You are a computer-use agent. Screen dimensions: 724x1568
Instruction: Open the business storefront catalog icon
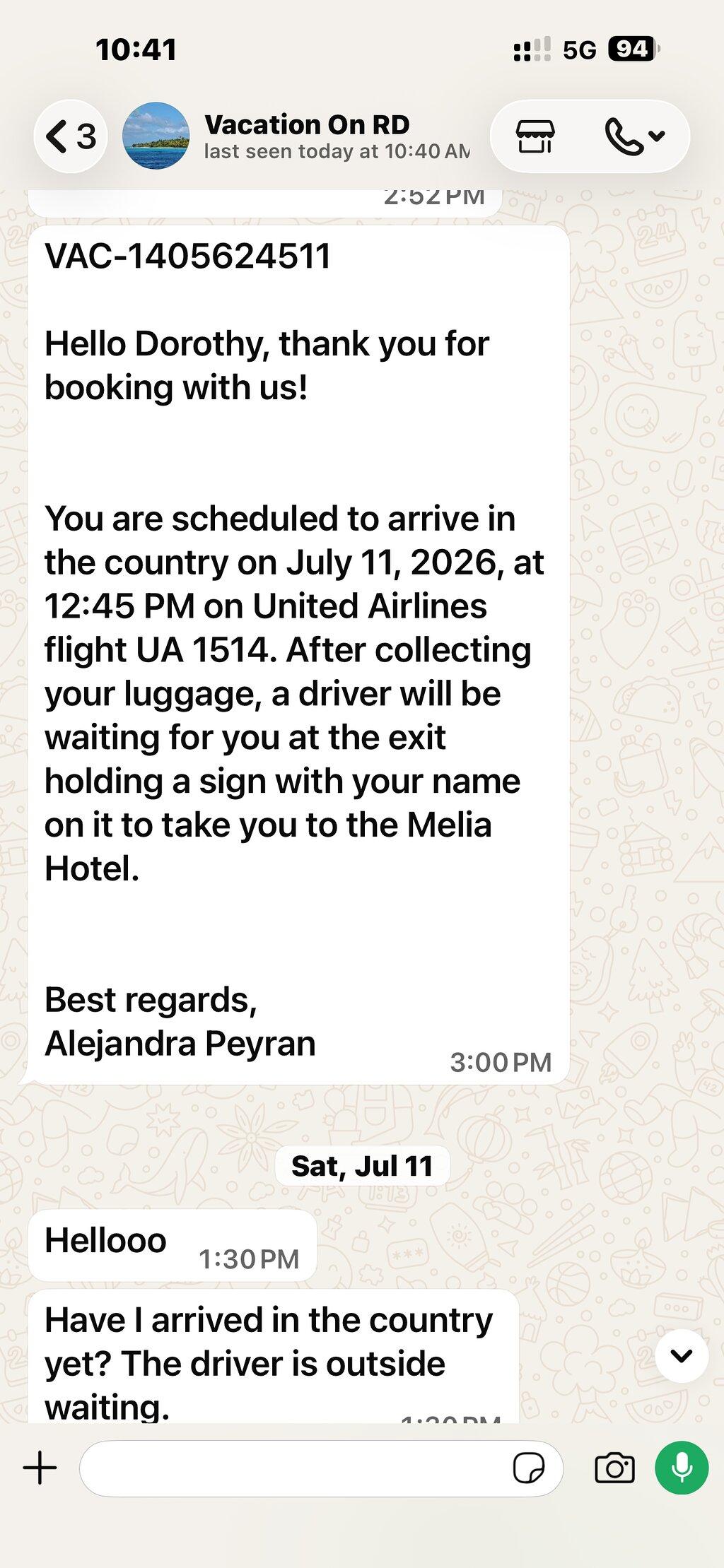coord(535,136)
